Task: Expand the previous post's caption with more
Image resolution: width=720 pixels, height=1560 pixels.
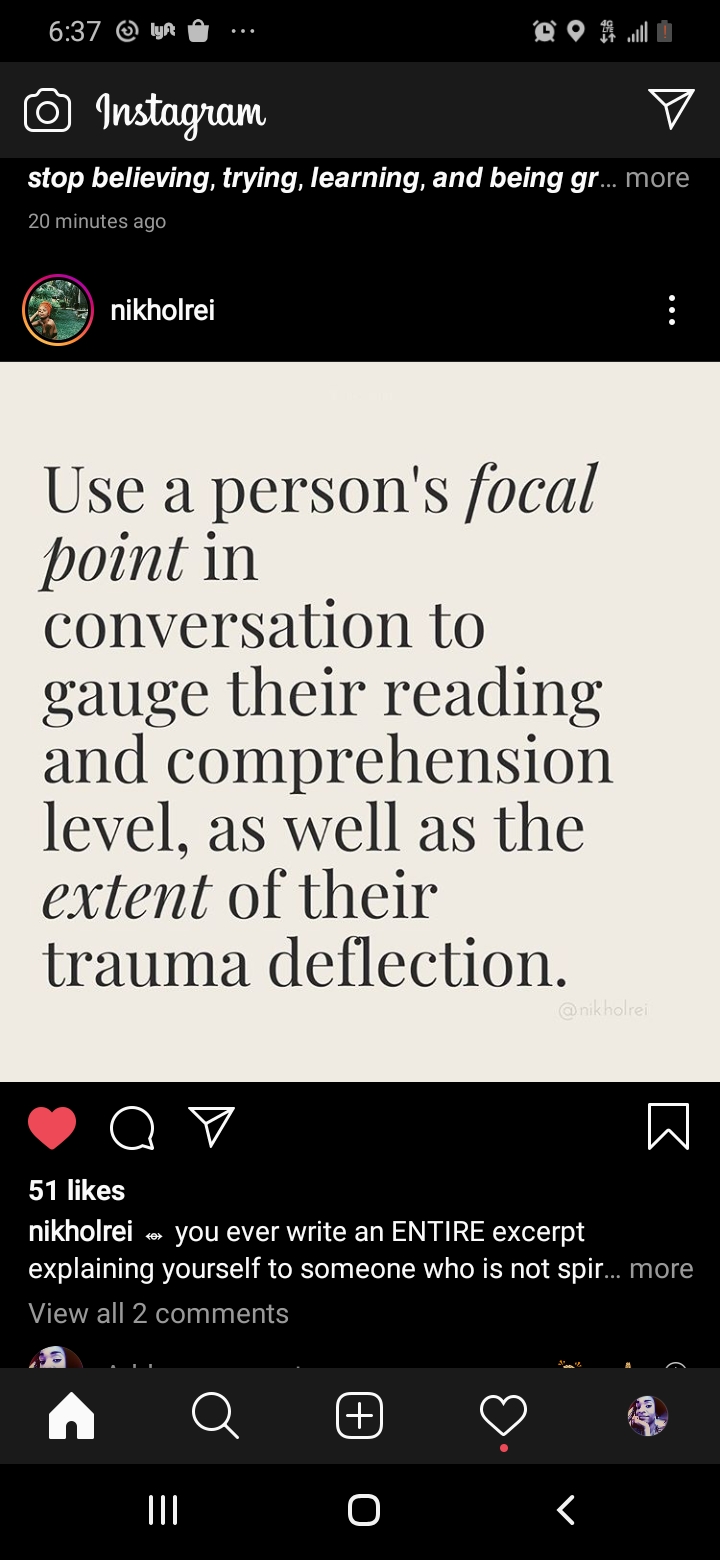Action: pos(657,178)
